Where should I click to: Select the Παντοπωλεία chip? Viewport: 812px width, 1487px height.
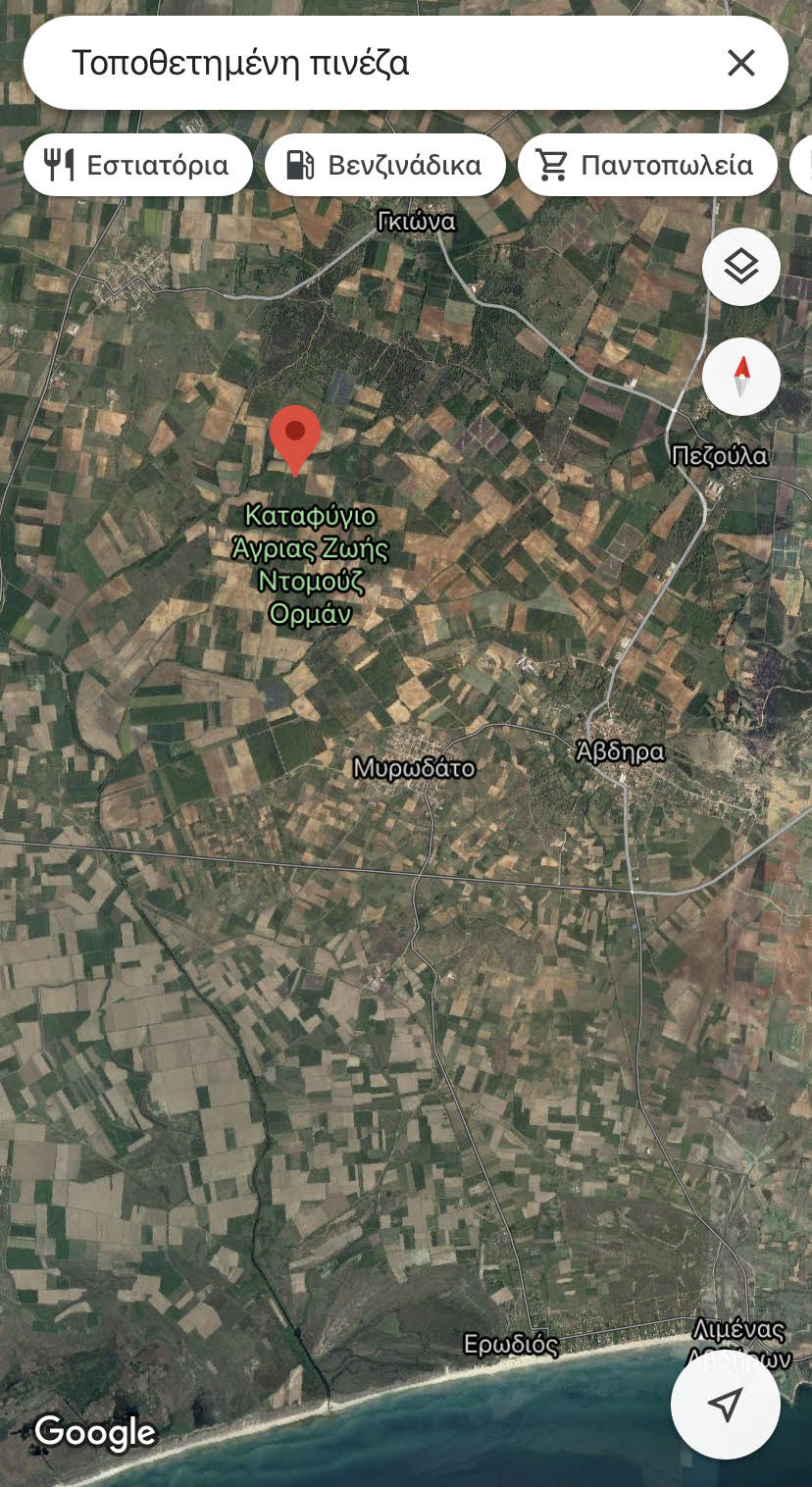647,166
